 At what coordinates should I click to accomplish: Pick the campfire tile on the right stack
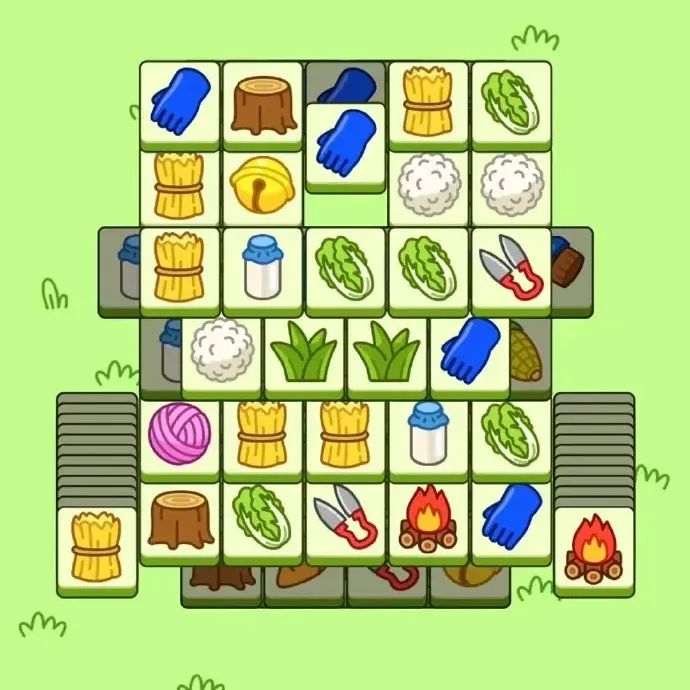[x=593, y=548]
